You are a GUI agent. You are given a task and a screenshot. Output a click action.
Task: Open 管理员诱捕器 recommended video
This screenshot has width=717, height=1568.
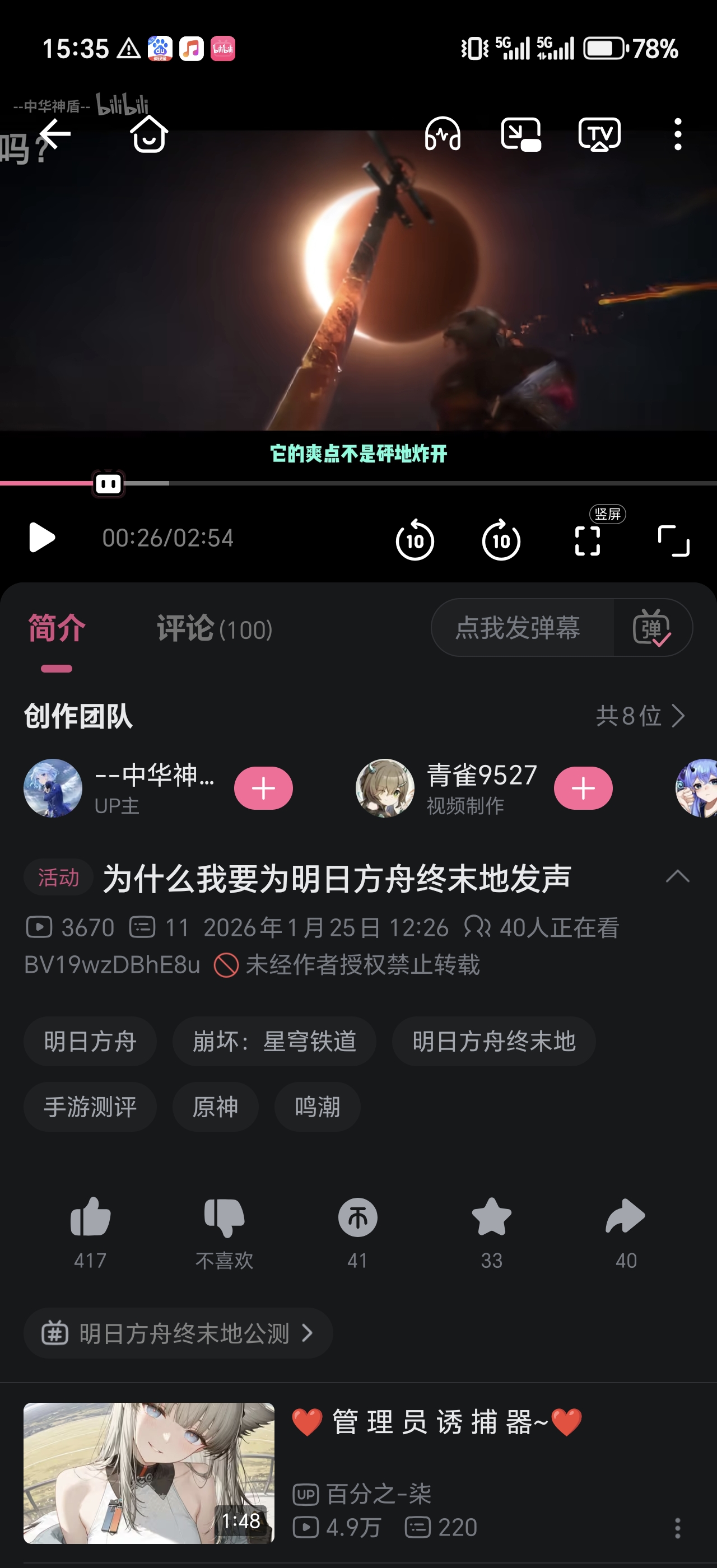436,1422
